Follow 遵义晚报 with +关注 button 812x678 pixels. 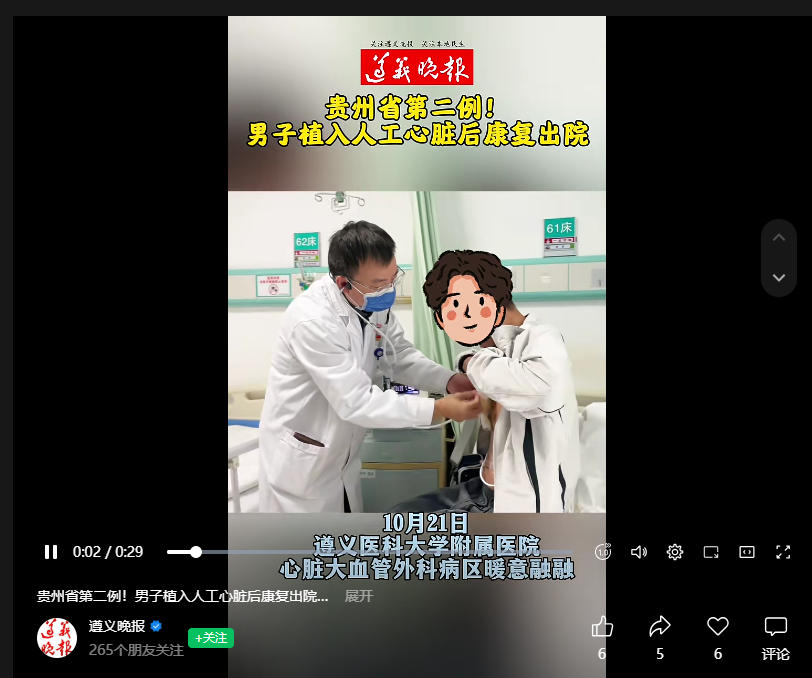click(211, 638)
